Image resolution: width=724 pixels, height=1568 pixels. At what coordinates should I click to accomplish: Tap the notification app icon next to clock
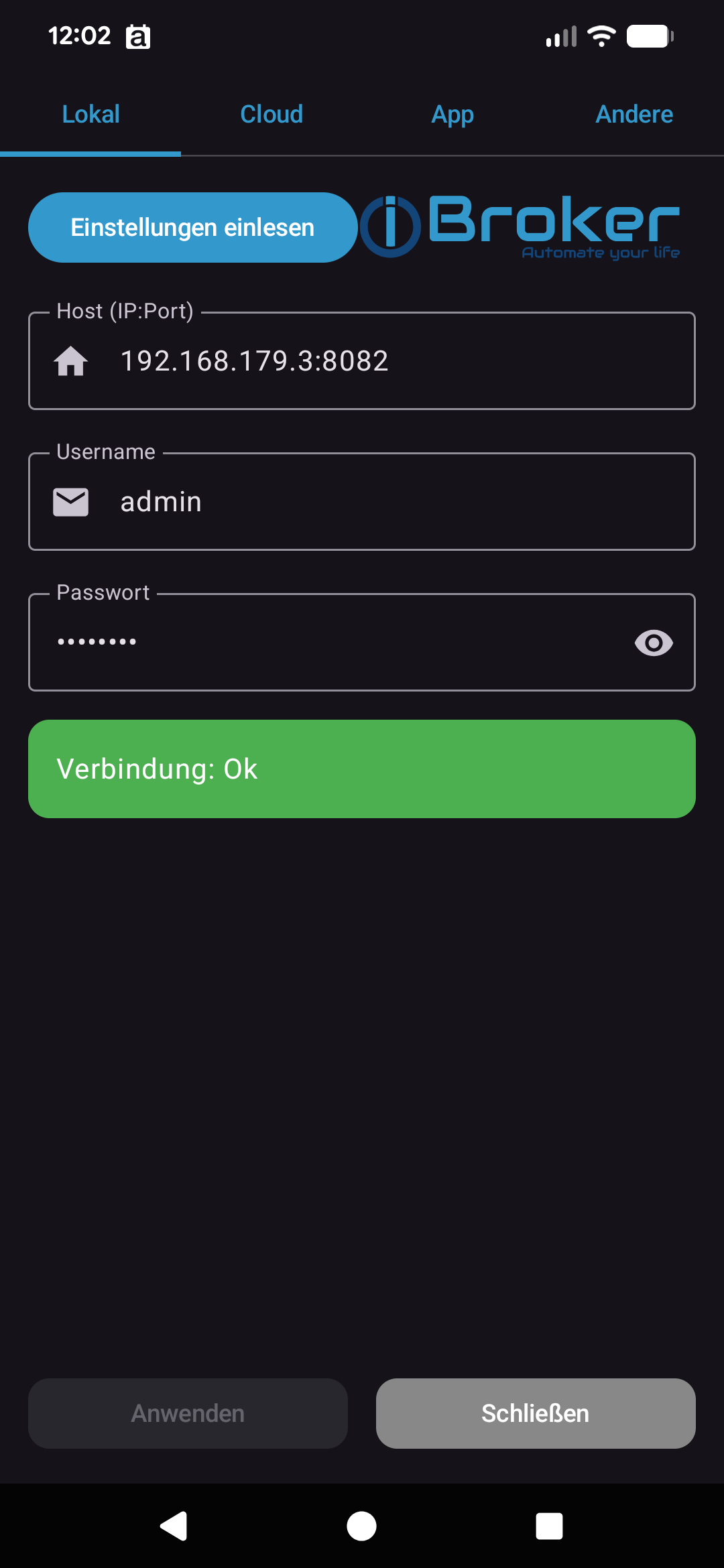[x=139, y=37]
